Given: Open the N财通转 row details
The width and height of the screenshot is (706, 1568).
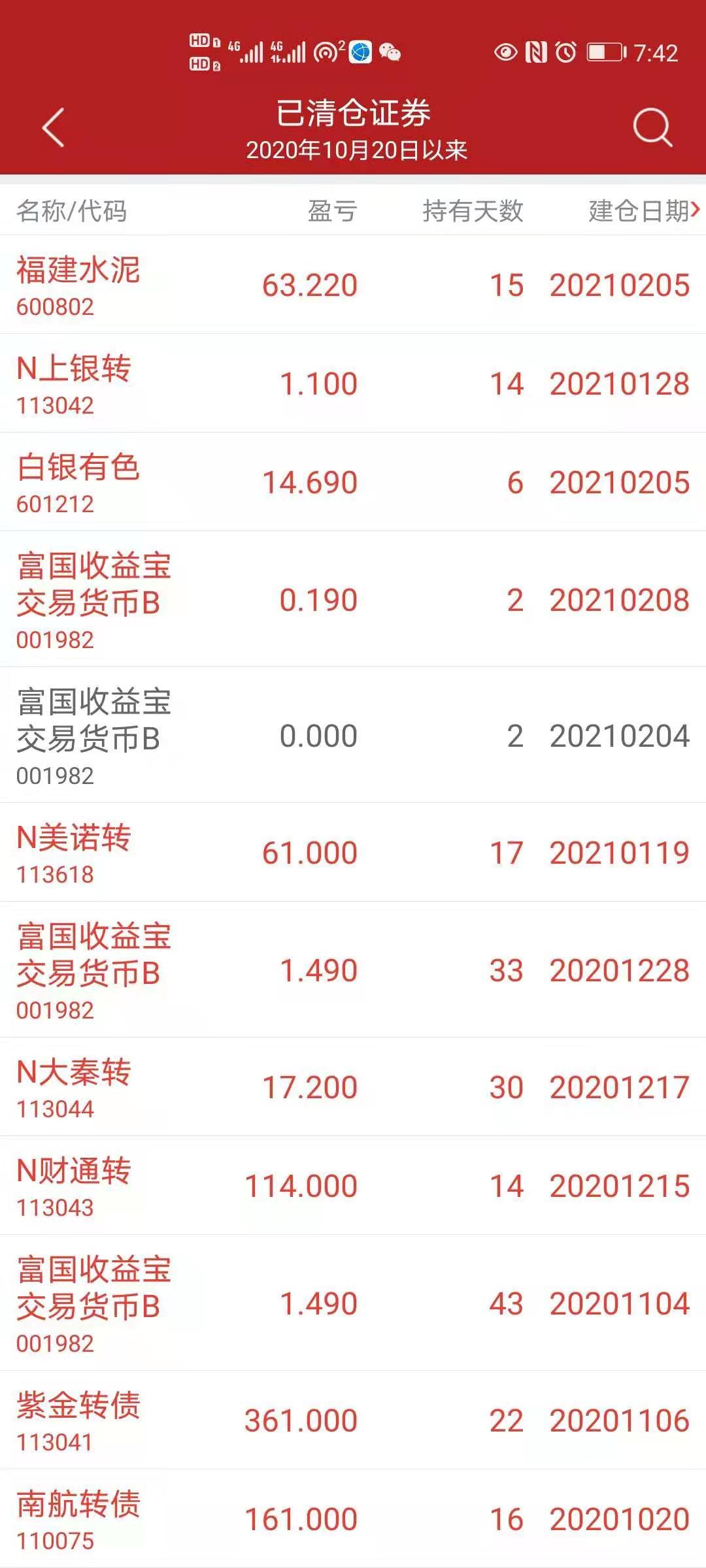Looking at the screenshot, I should tap(353, 1184).
